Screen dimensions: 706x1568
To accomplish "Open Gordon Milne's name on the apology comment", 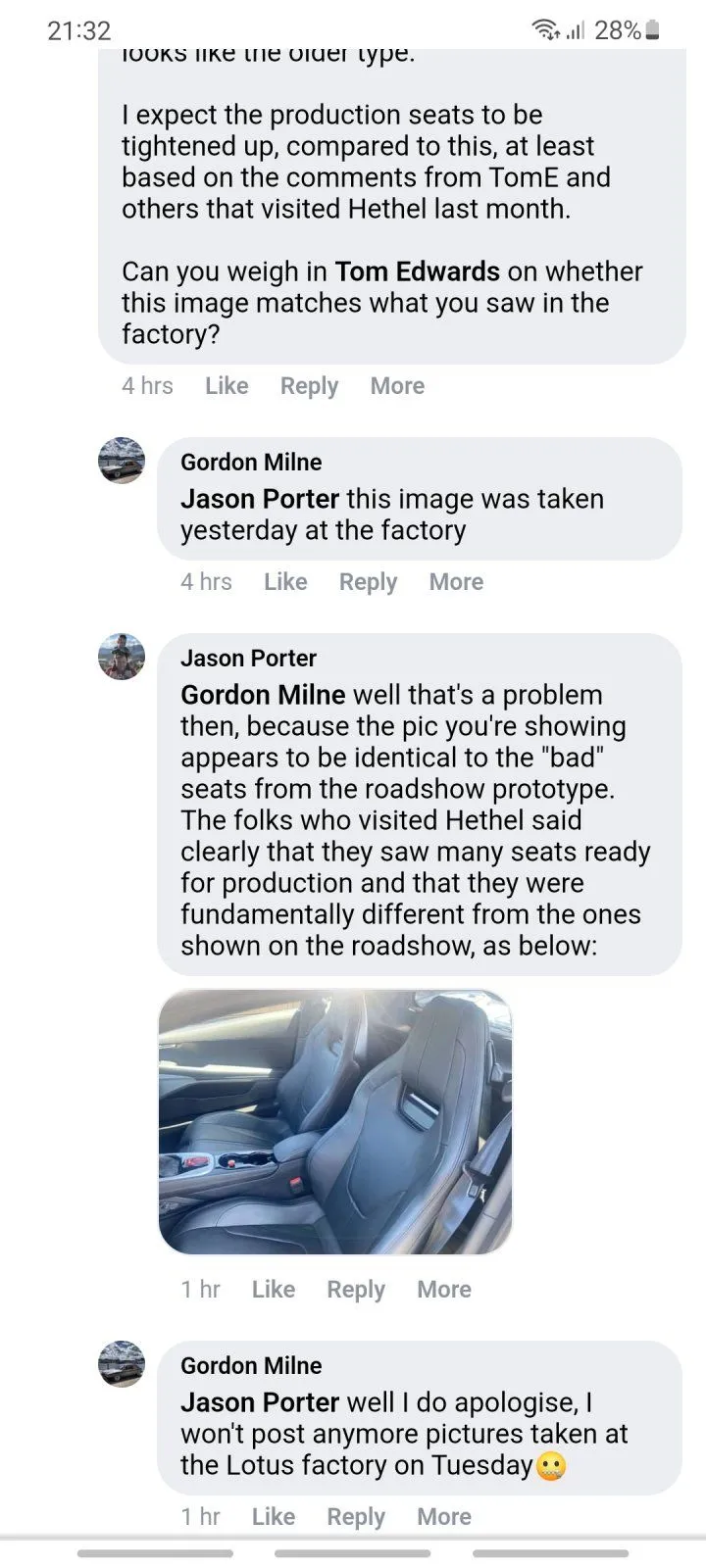I will point(251,1366).
